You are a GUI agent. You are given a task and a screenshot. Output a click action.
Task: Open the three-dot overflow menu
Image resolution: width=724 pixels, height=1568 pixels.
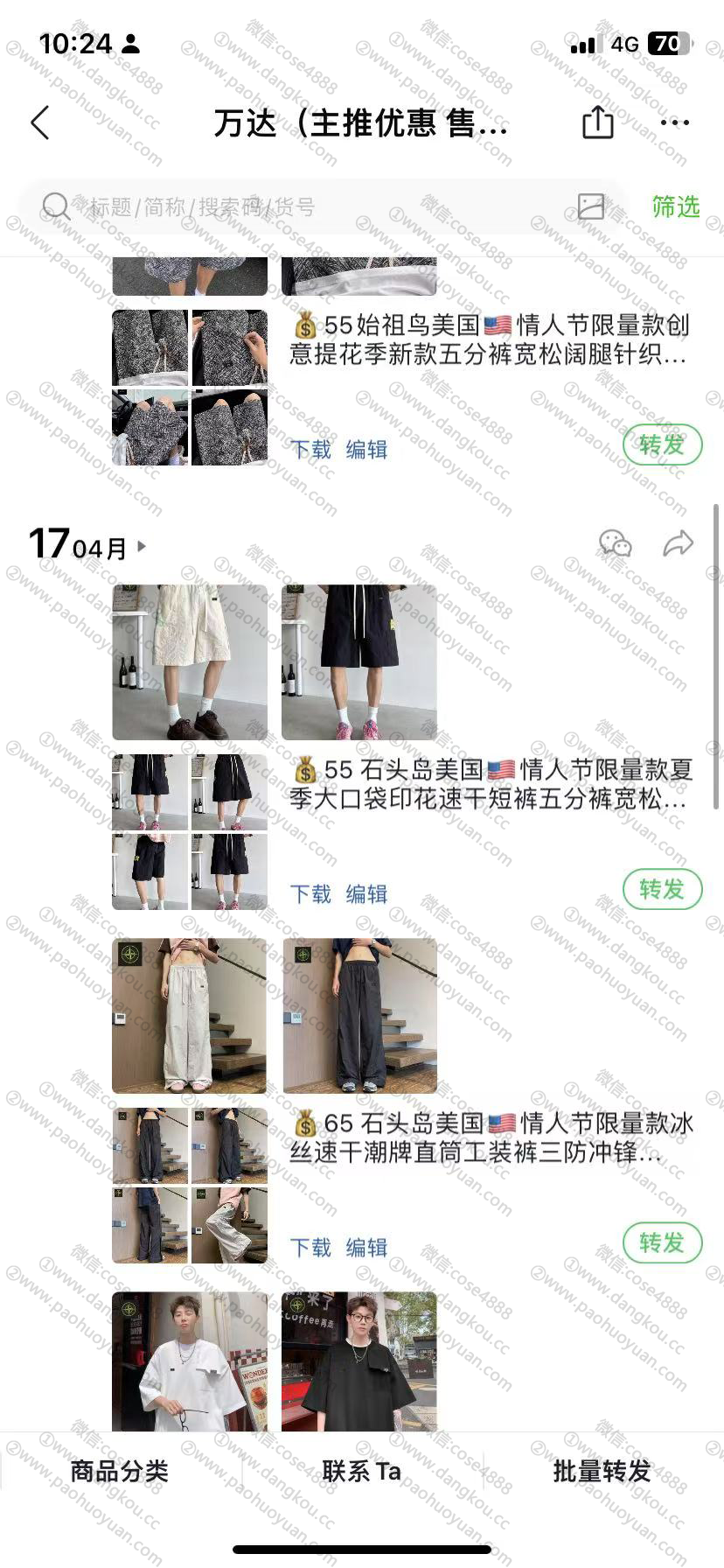[x=674, y=122]
